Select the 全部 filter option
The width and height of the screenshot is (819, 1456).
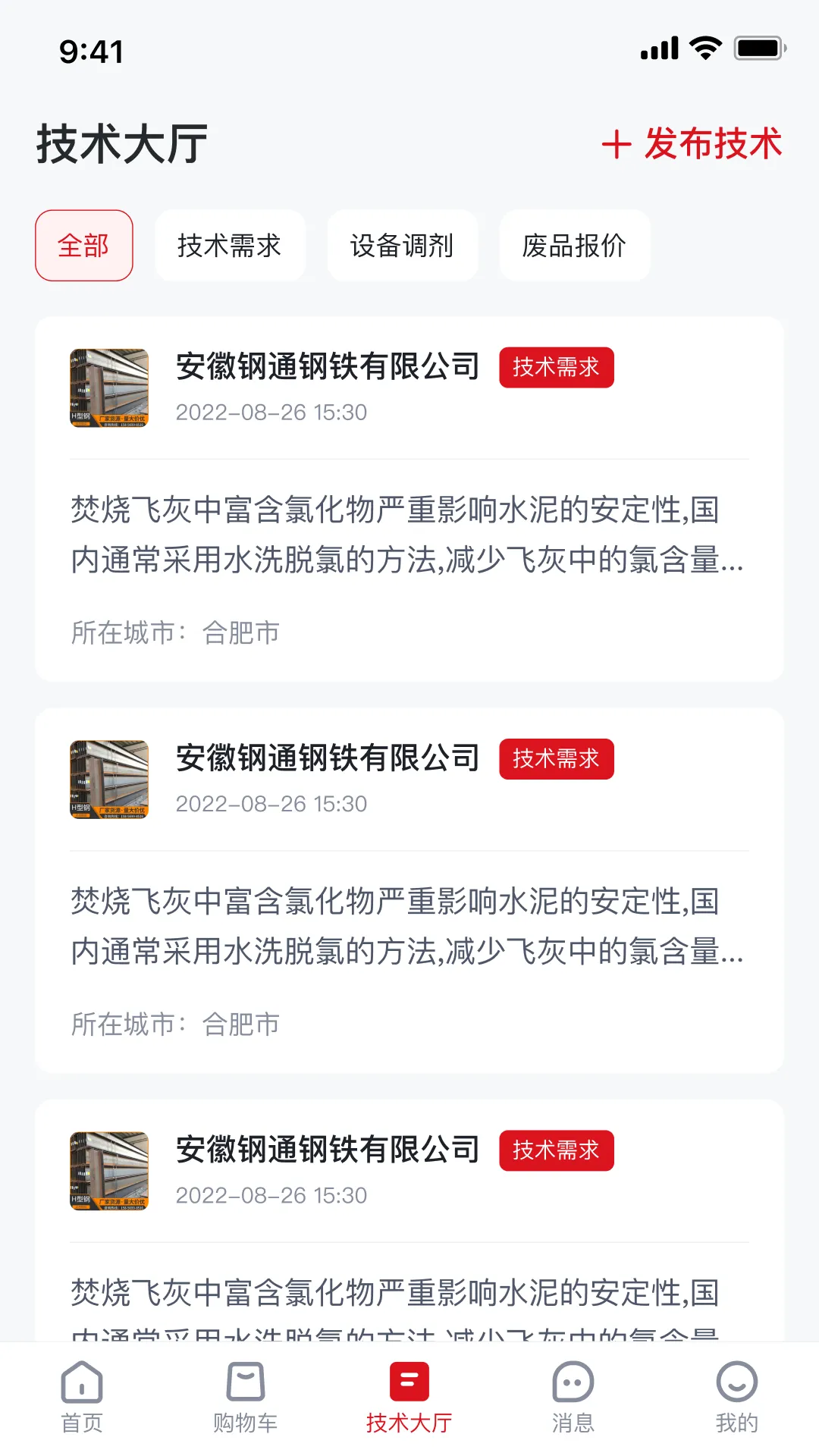[x=83, y=245]
